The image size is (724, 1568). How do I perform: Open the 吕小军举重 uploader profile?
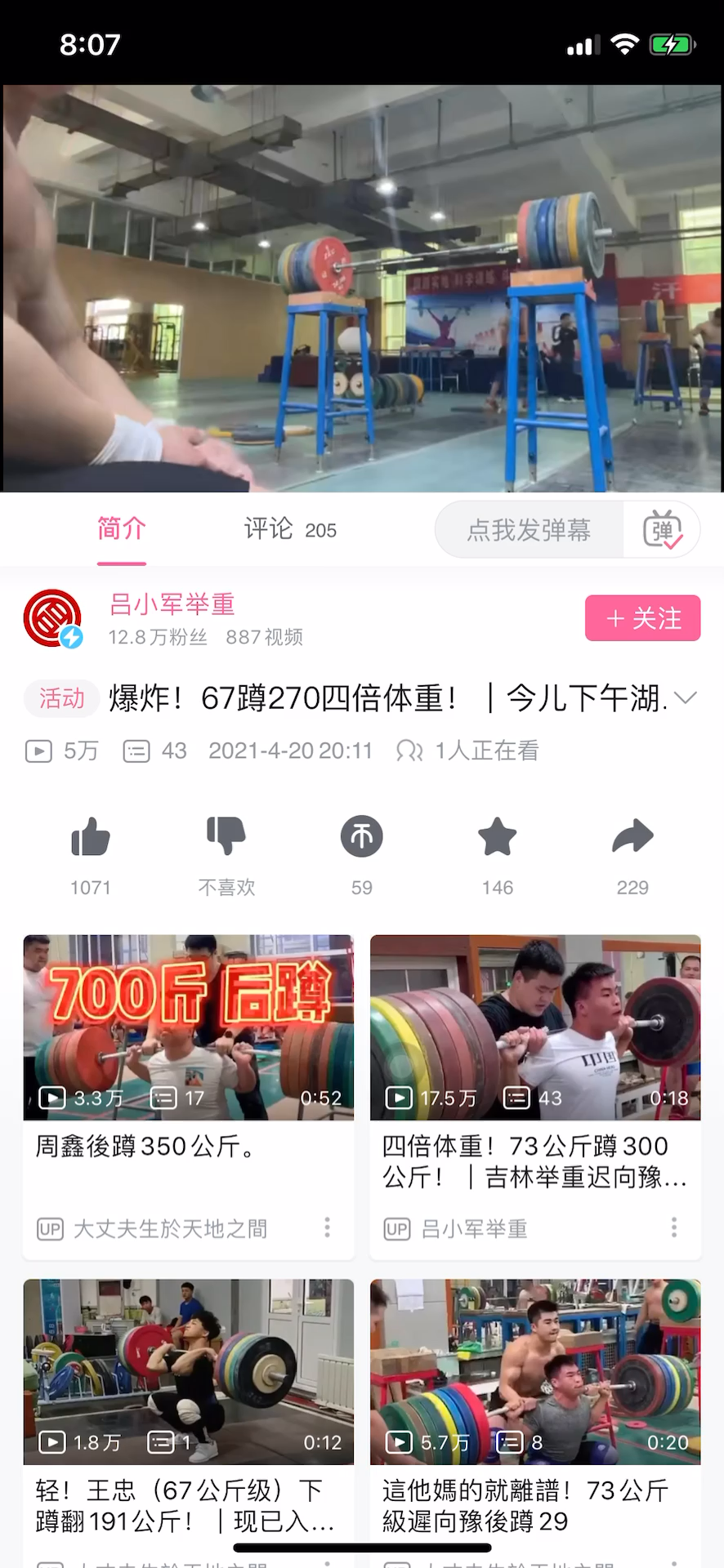click(x=172, y=604)
